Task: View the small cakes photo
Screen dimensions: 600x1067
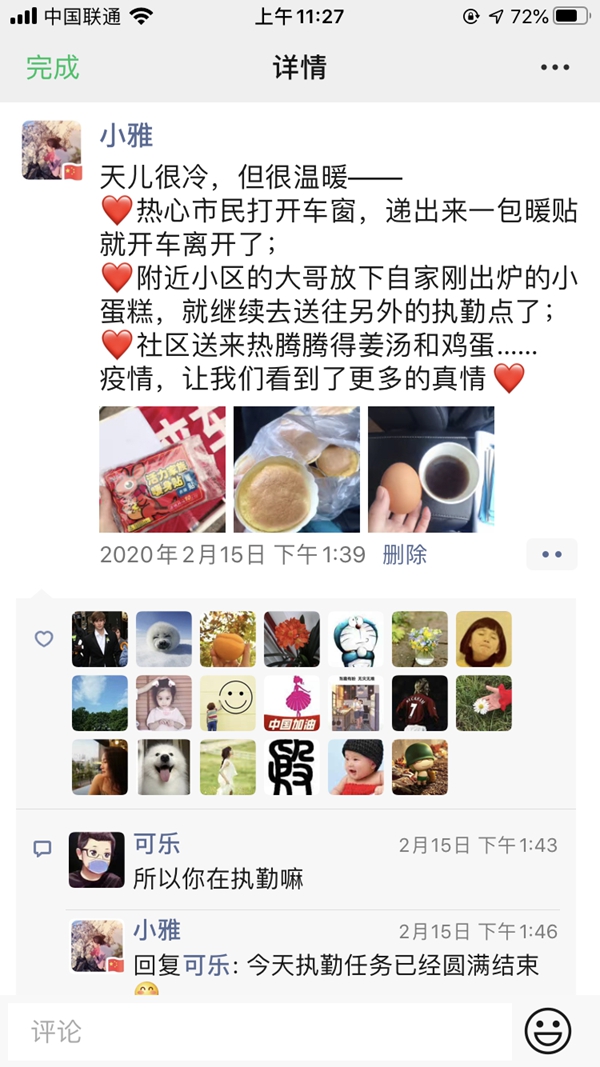Action: [296, 469]
